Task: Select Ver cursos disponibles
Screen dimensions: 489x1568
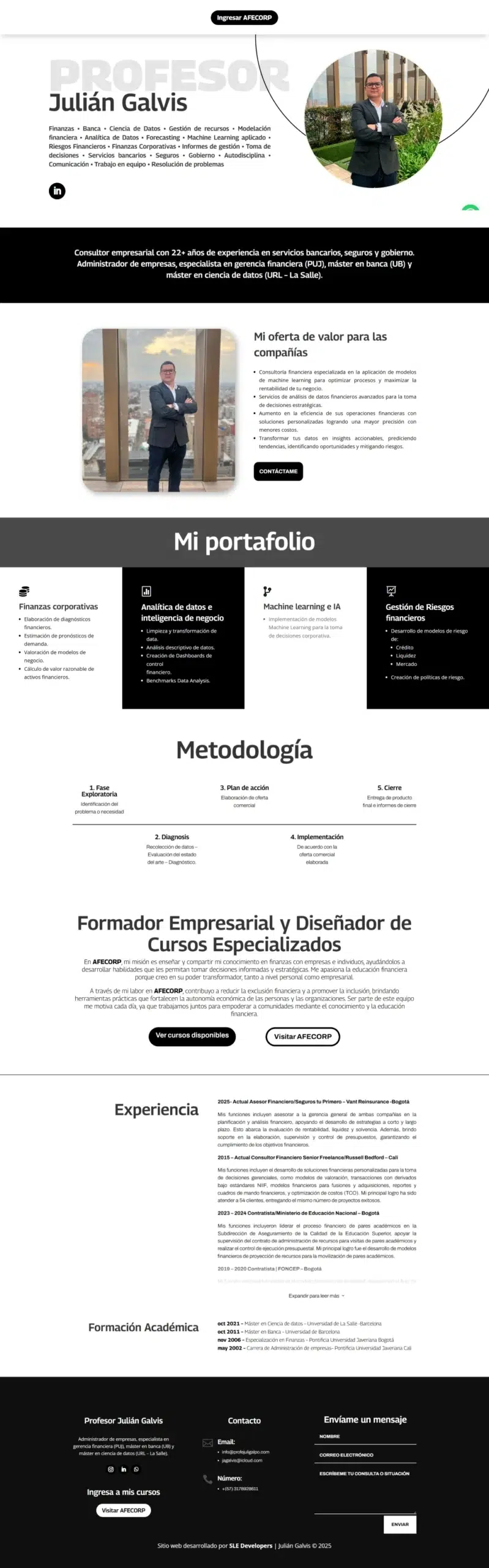Action: [x=192, y=1036]
